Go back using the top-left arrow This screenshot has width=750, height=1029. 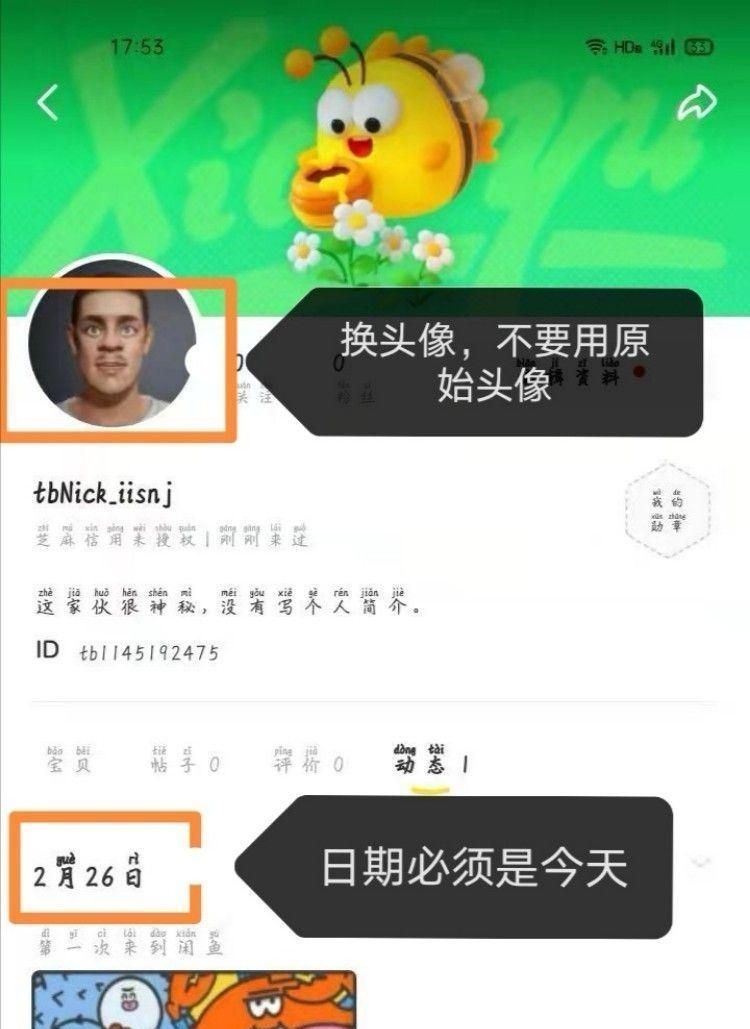[x=48, y=102]
